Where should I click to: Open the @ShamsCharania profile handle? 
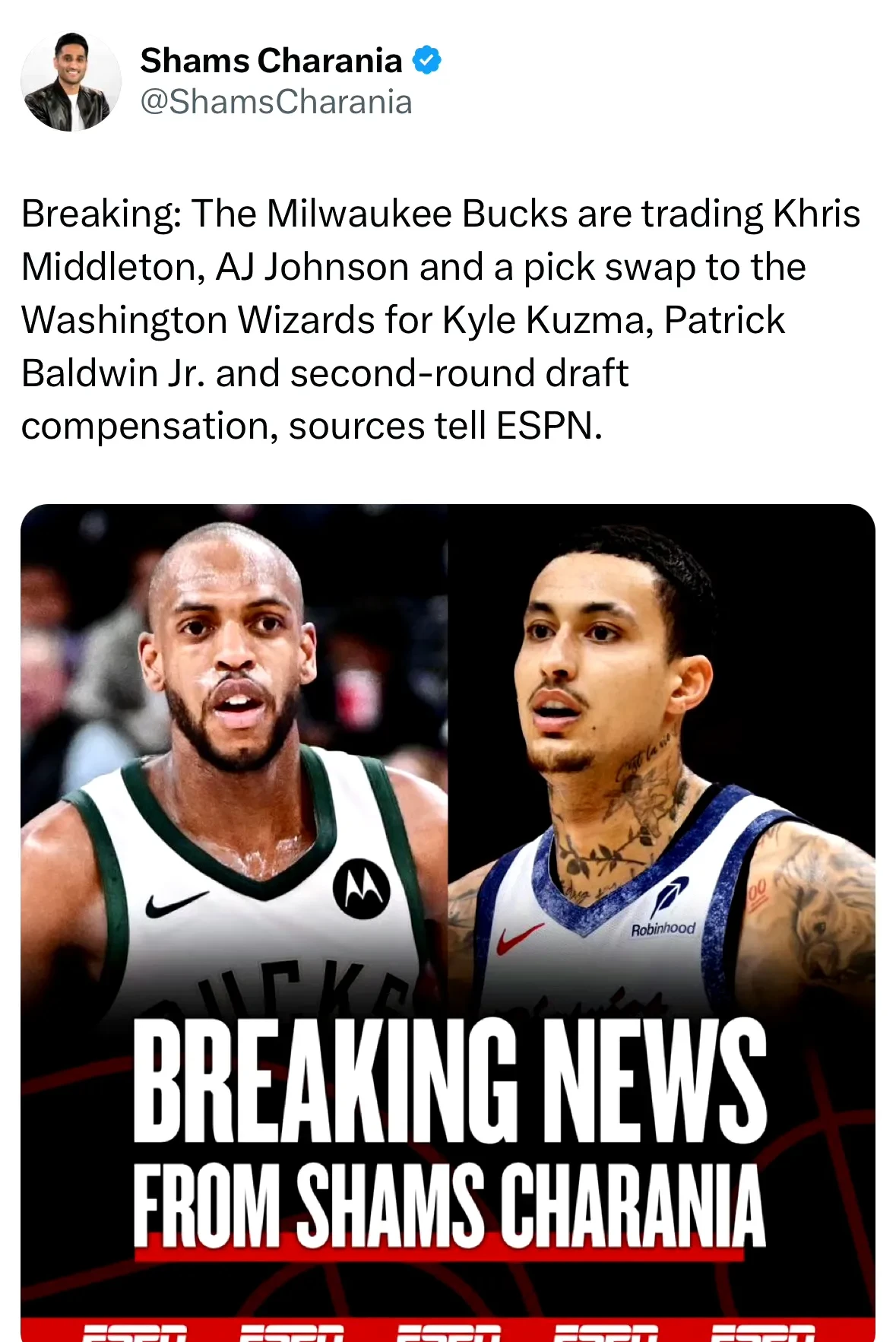point(276,103)
